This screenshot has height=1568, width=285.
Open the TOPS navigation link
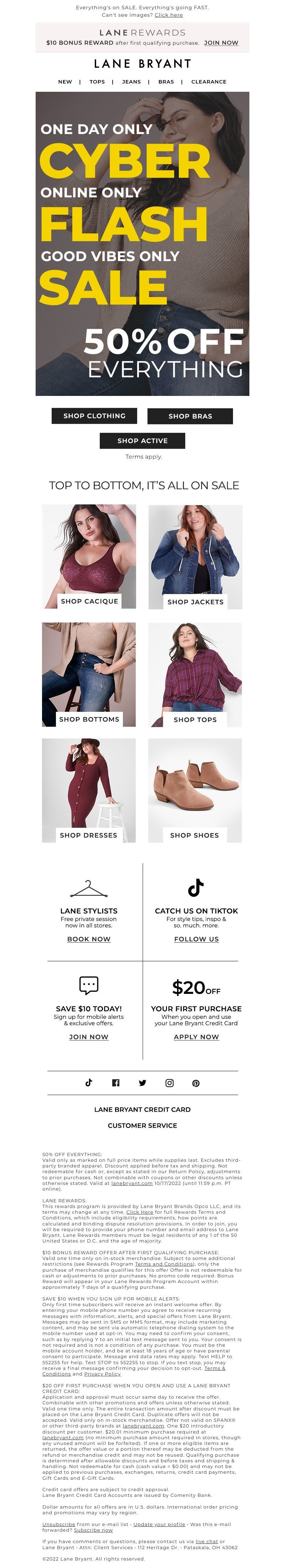point(97,81)
